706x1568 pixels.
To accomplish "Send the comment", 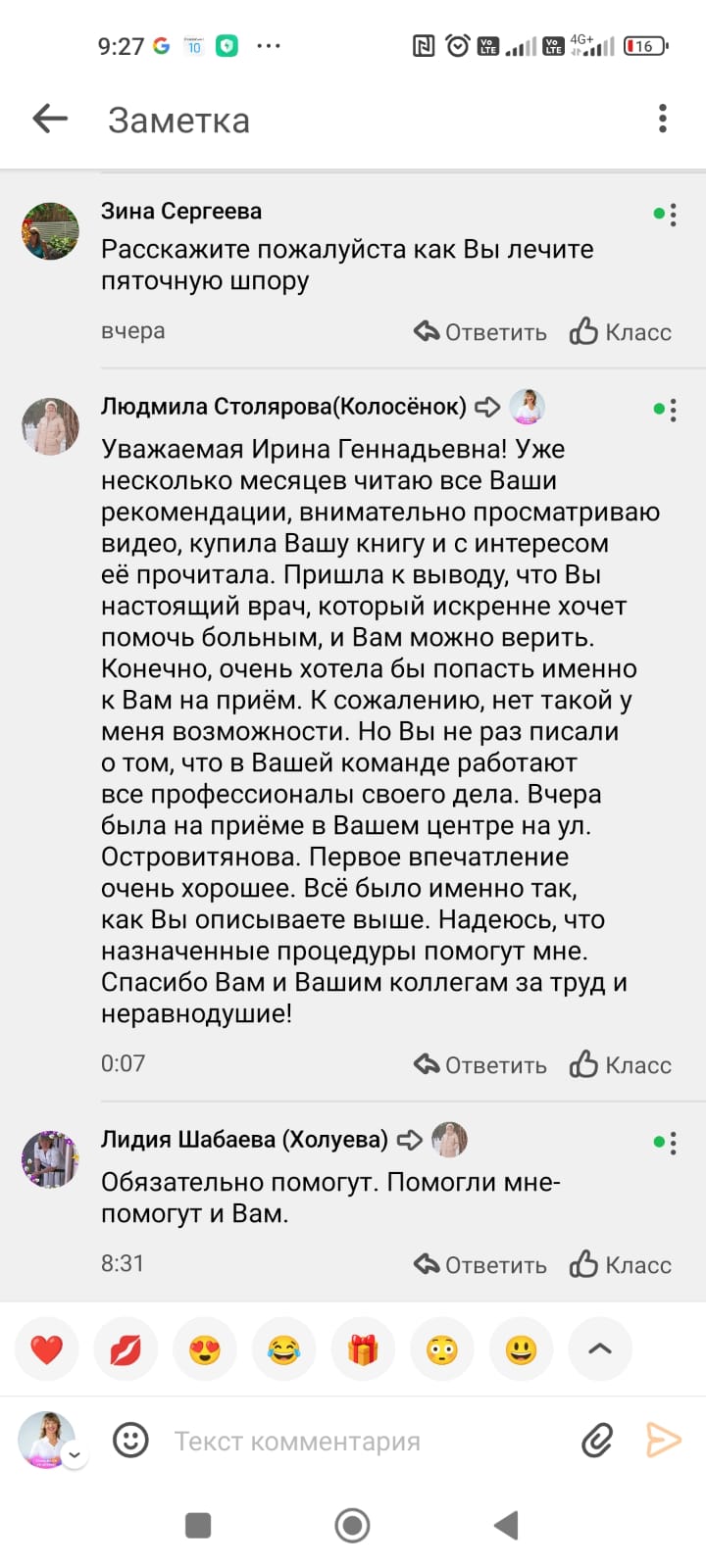I will pos(664,1441).
